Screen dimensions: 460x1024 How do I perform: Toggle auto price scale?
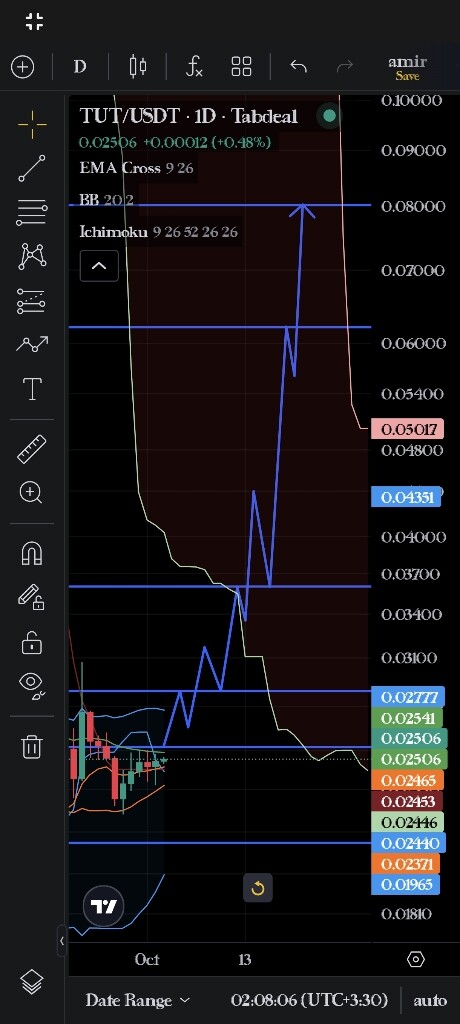tap(430, 1000)
